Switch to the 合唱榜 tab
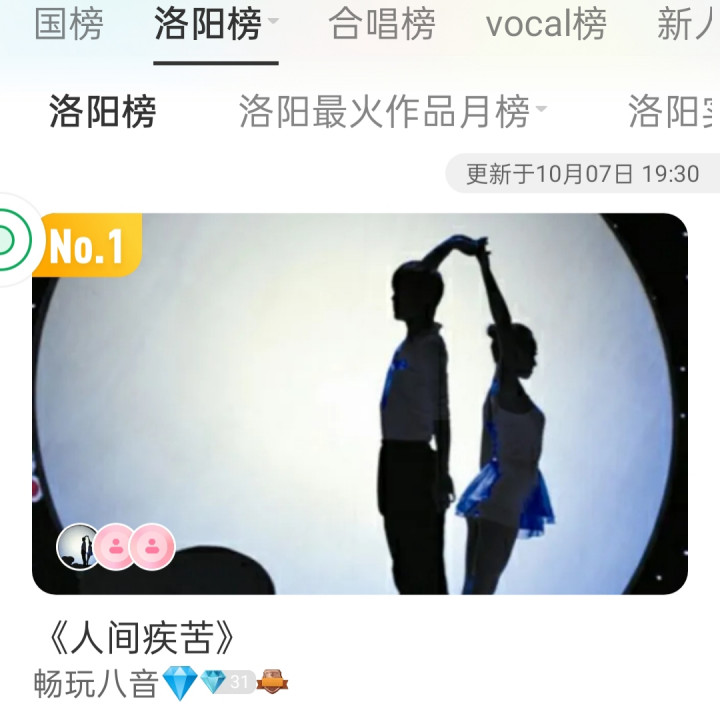 point(382,24)
